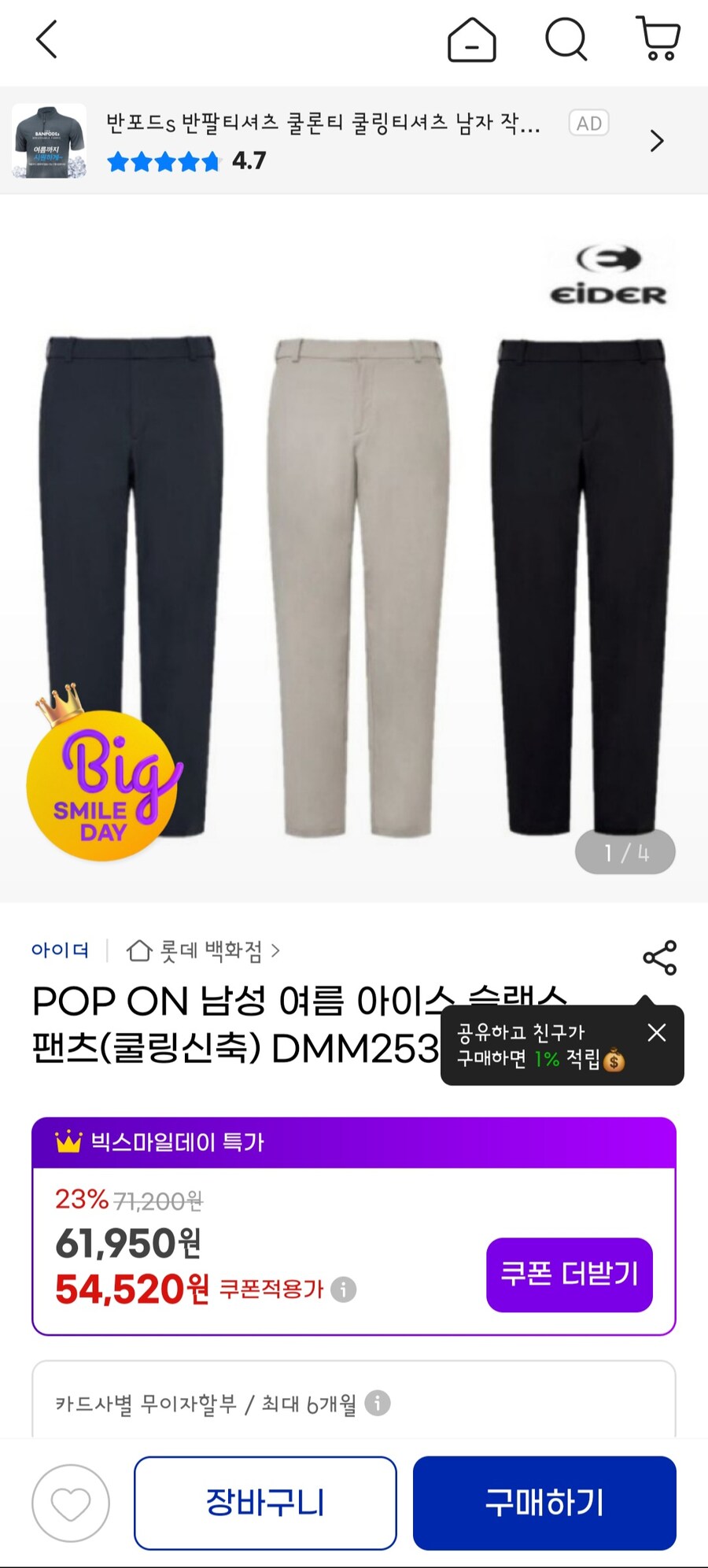Expand the ad banner with right chevron
The height and width of the screenshot is (1568, 708).
point(658,142)
